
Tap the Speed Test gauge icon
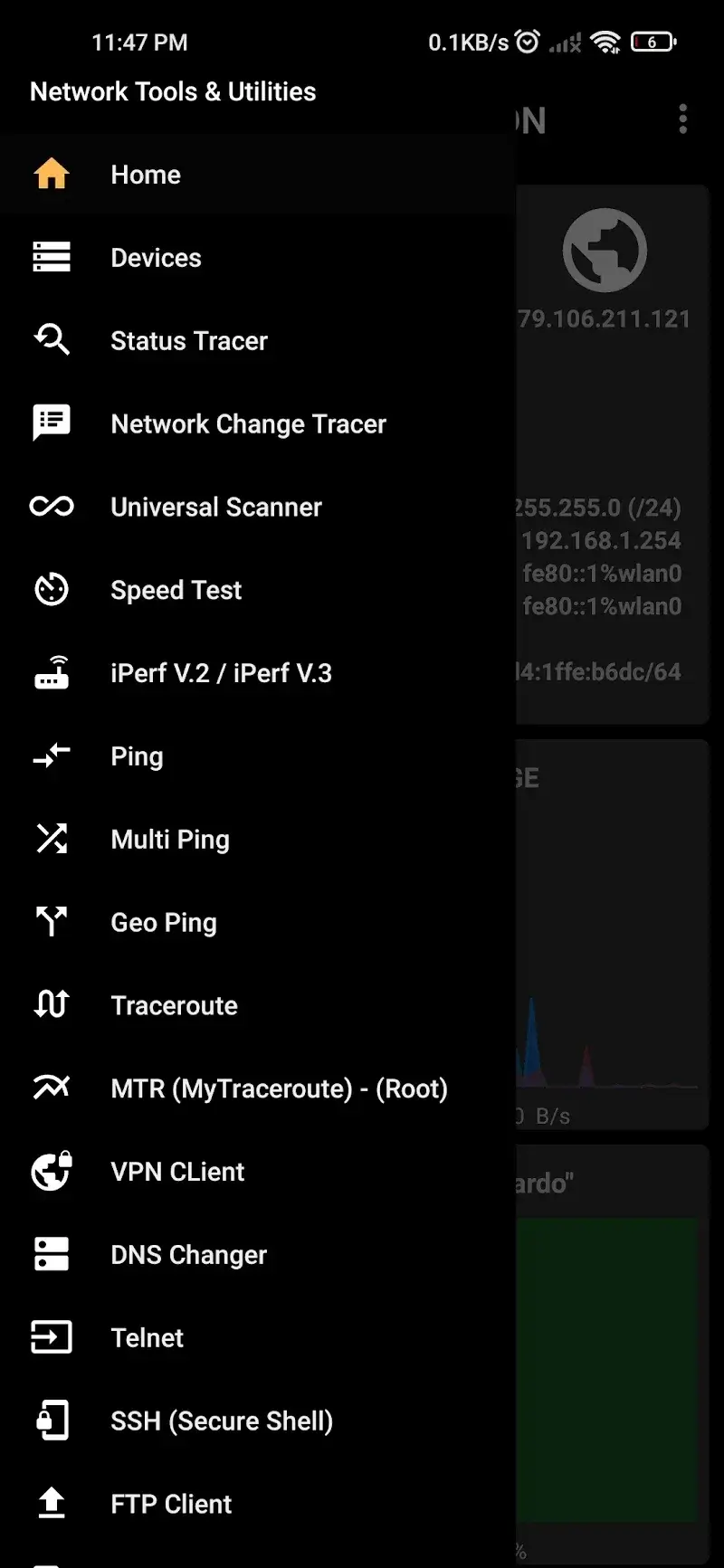click(52, 589)
